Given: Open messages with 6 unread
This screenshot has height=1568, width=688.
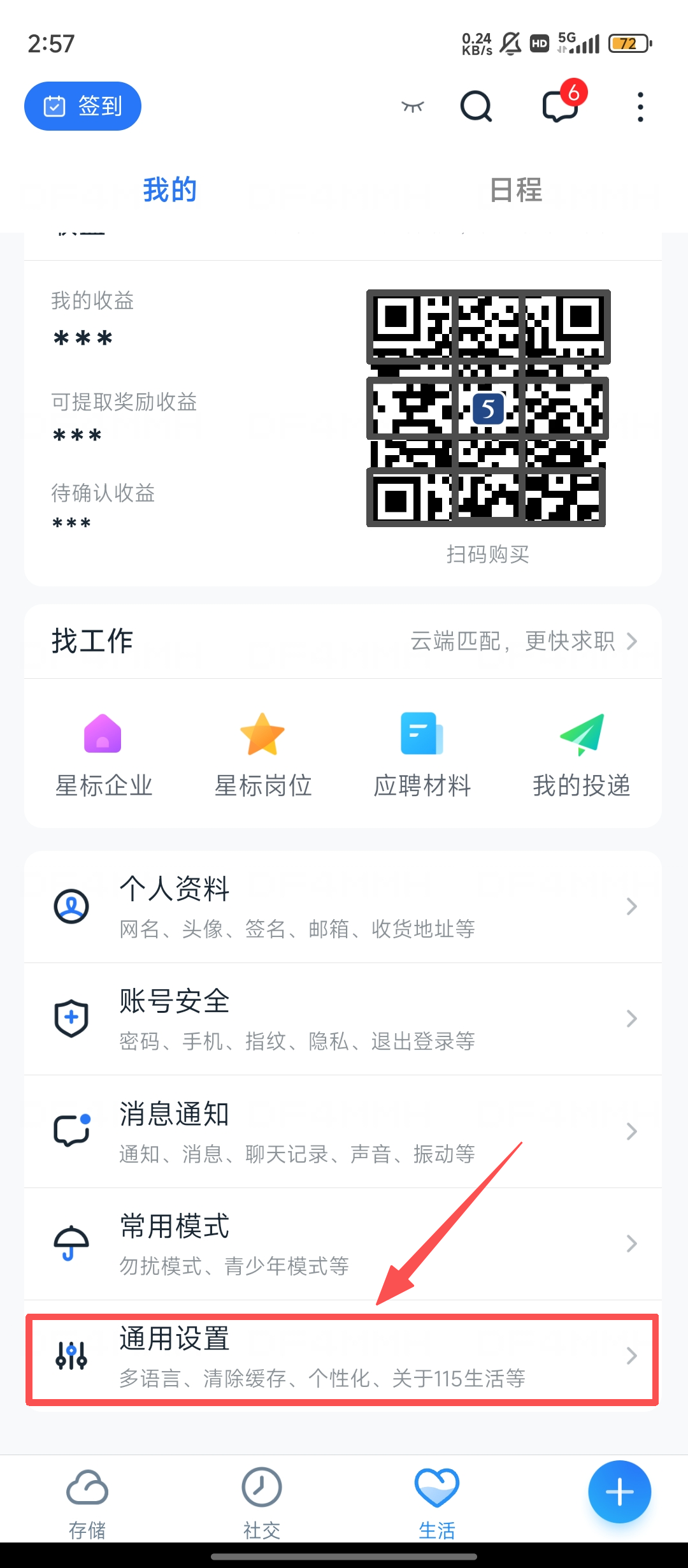Looking at the screenshot, I should 561,106.
